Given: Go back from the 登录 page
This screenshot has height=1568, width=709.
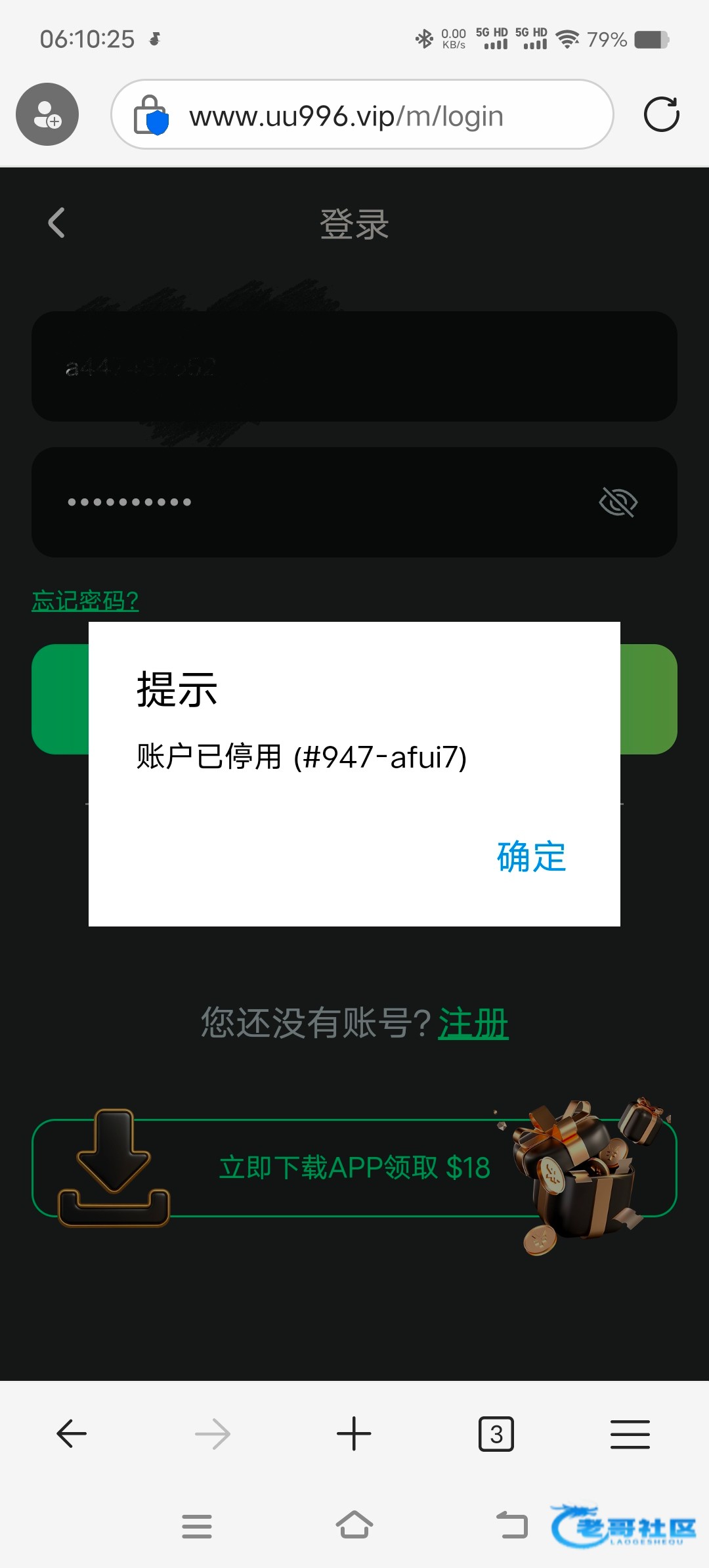Looking at the screenshot, I should (57, 223).
